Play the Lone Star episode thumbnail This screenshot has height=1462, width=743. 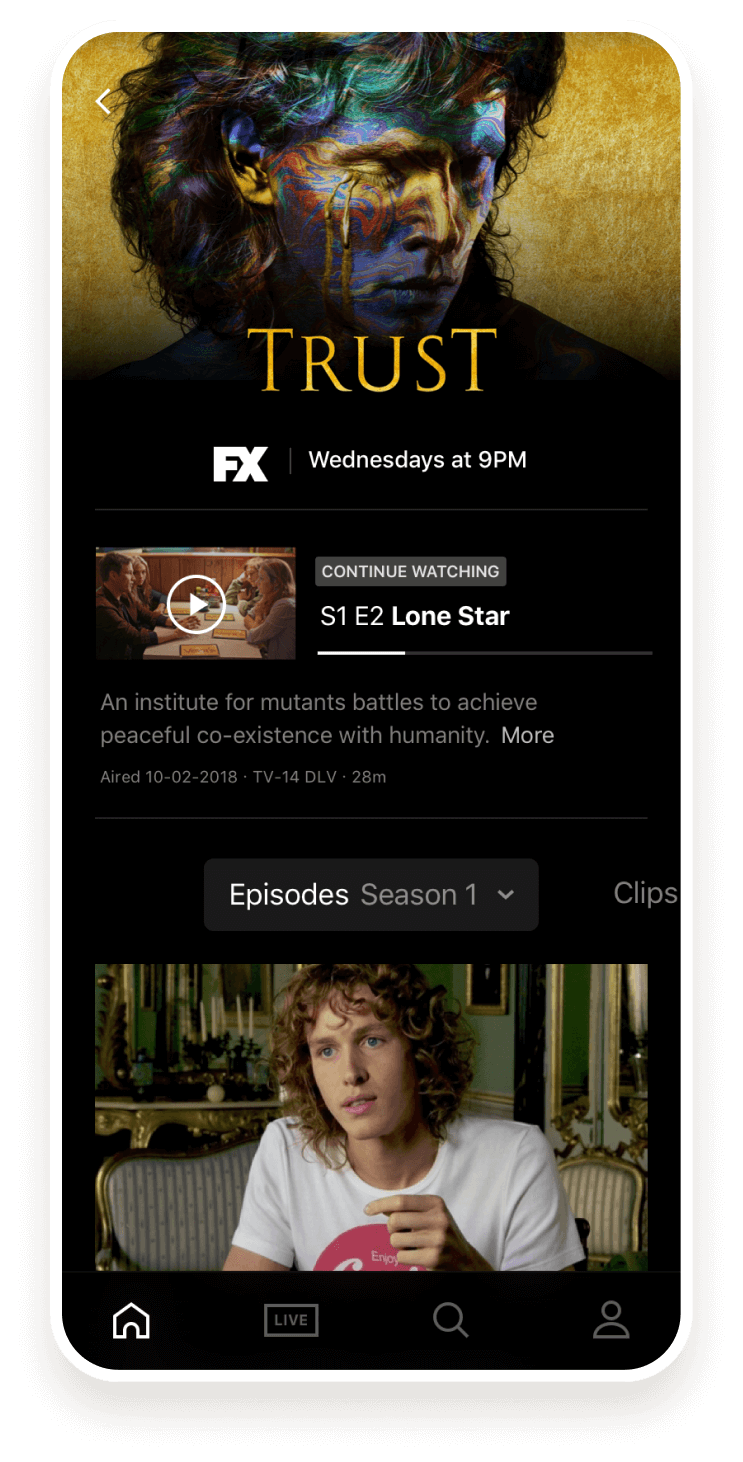point(196,604)
